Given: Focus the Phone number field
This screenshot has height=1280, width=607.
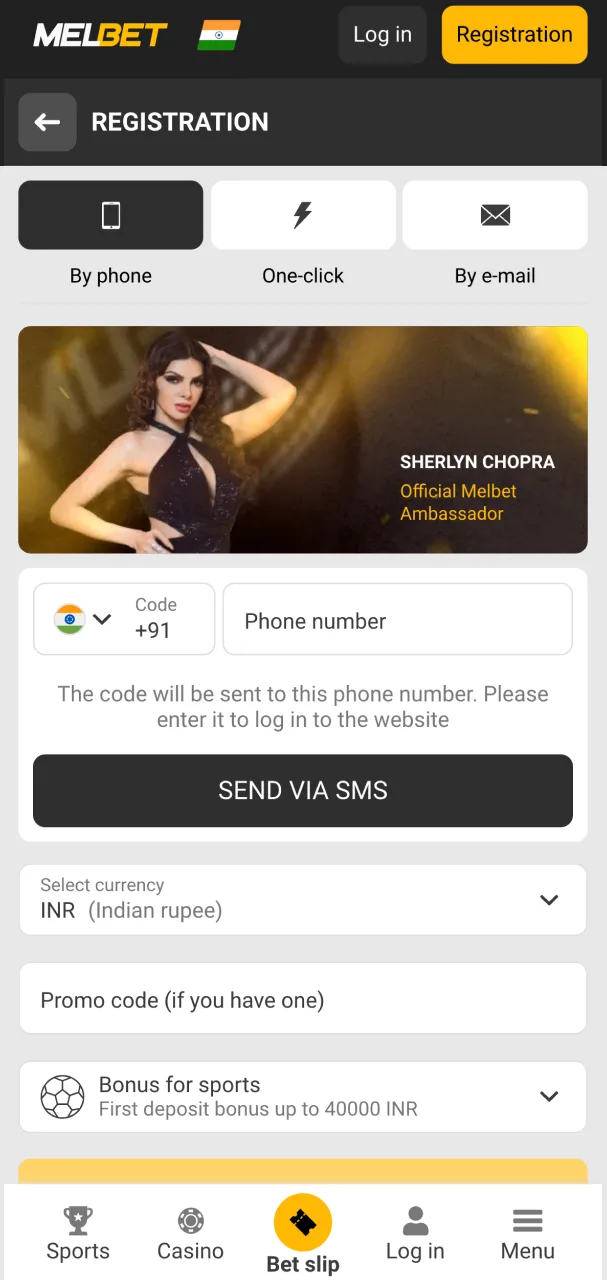Looking at the screenshot, I should click(x=397, y=621).
